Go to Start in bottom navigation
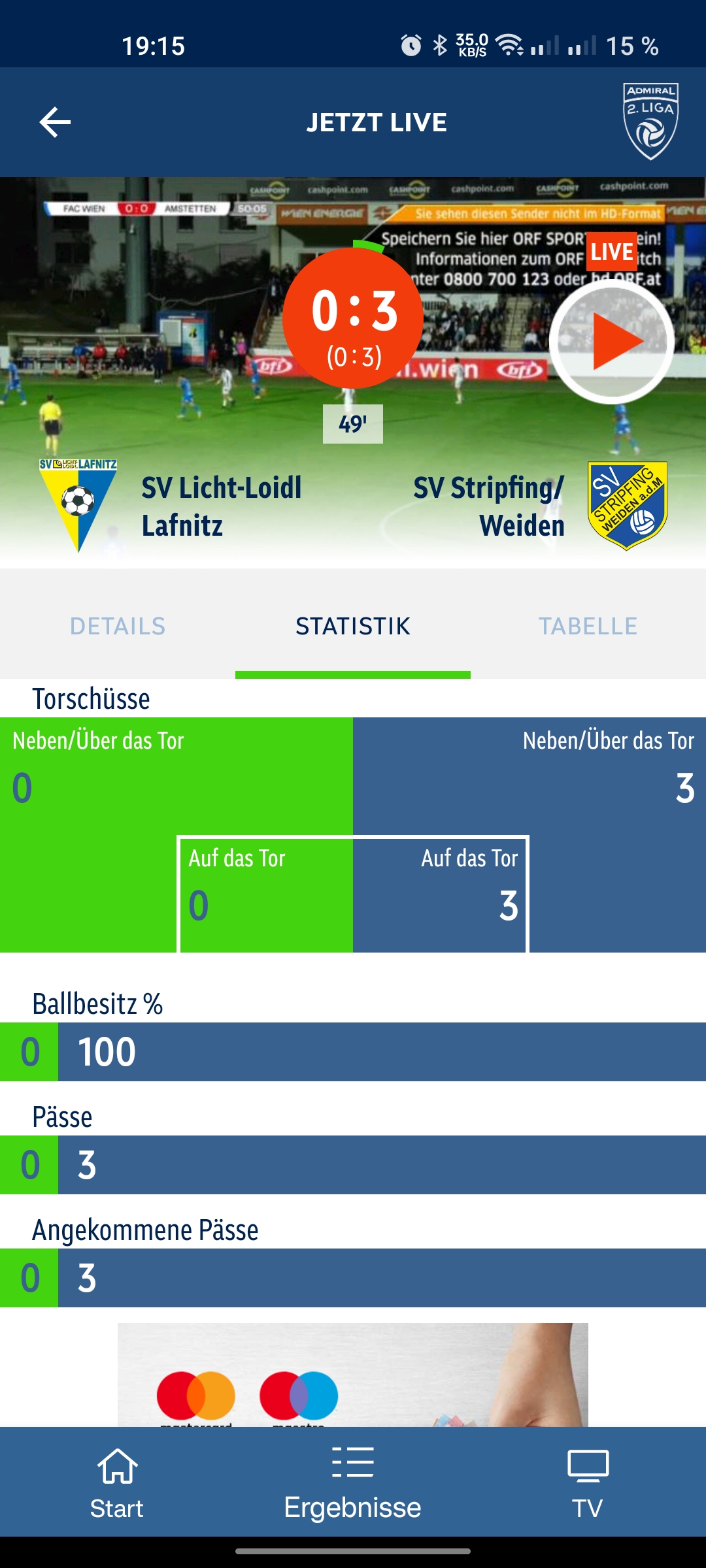The height and width of the screenshot is (1568, 706). (x=118, y=1482)
